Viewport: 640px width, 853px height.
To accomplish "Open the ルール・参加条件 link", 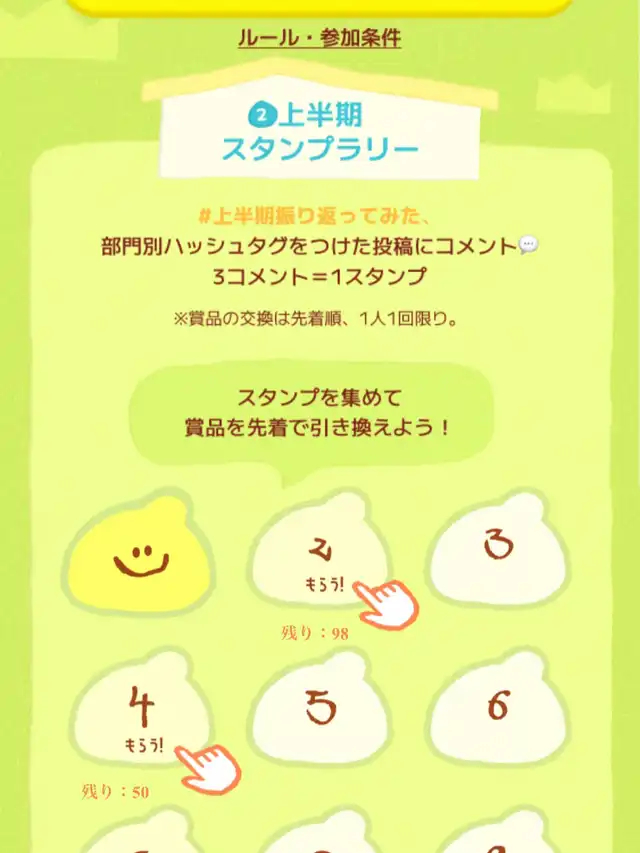I will (319, 39).
